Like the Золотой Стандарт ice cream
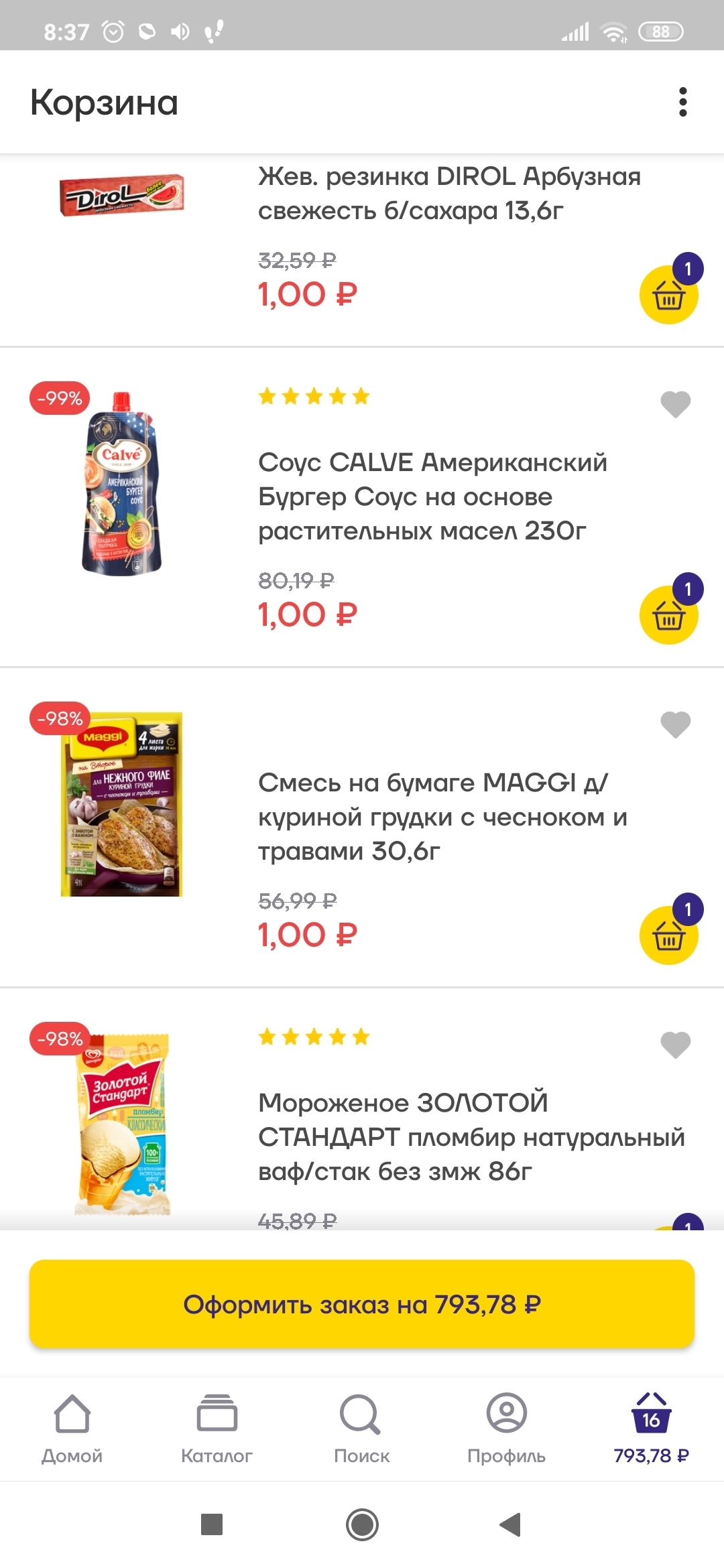This screenshot has height=1568, width=724. coord(675,1045)
